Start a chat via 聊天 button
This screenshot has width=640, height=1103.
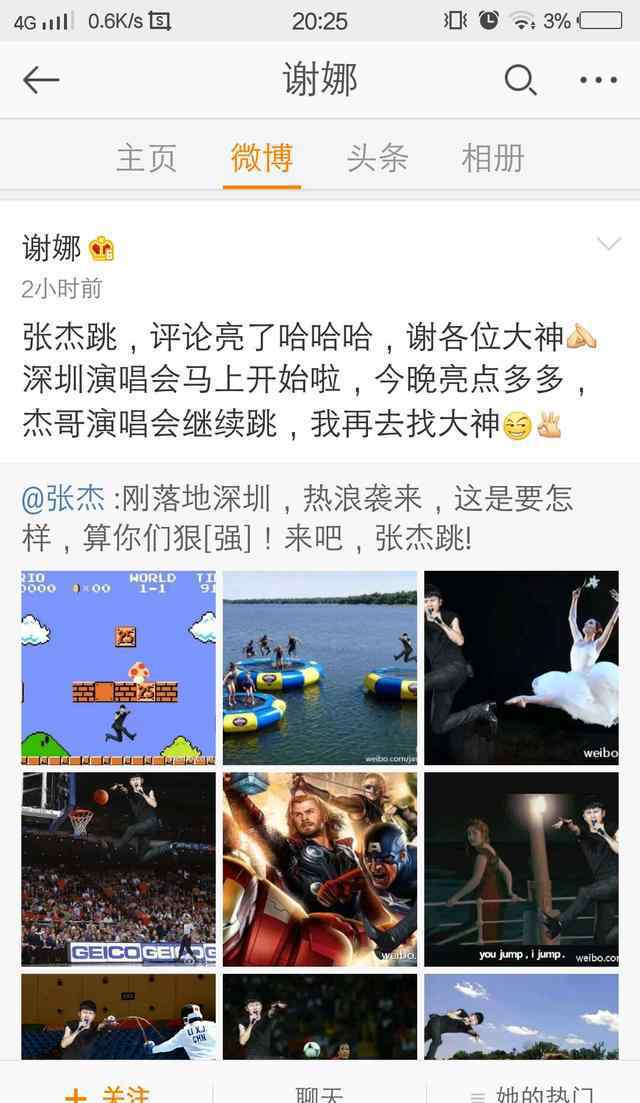(320, 1093)
